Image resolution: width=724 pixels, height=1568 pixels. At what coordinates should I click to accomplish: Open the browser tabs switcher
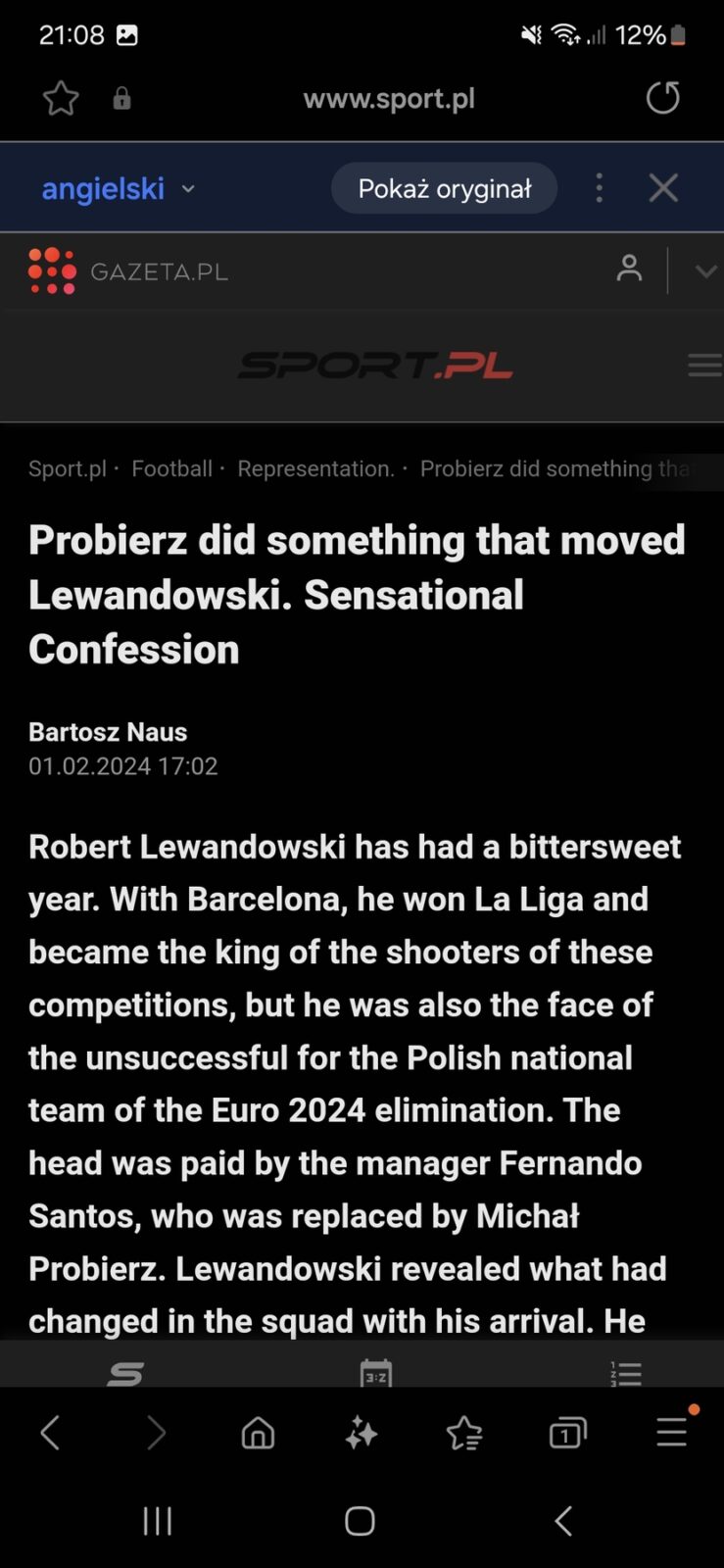[567, 1433]
